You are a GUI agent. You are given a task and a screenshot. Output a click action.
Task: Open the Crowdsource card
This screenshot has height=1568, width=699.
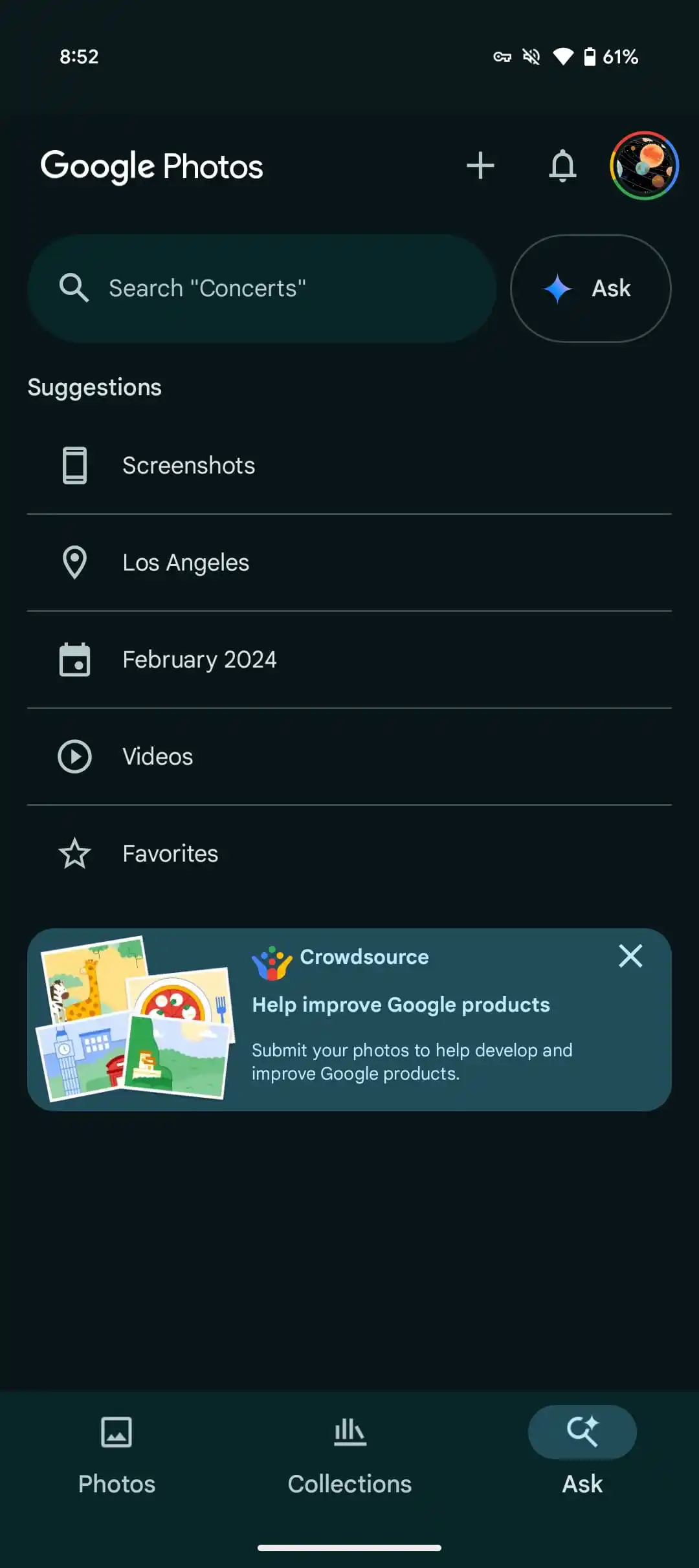point(349,1020)
